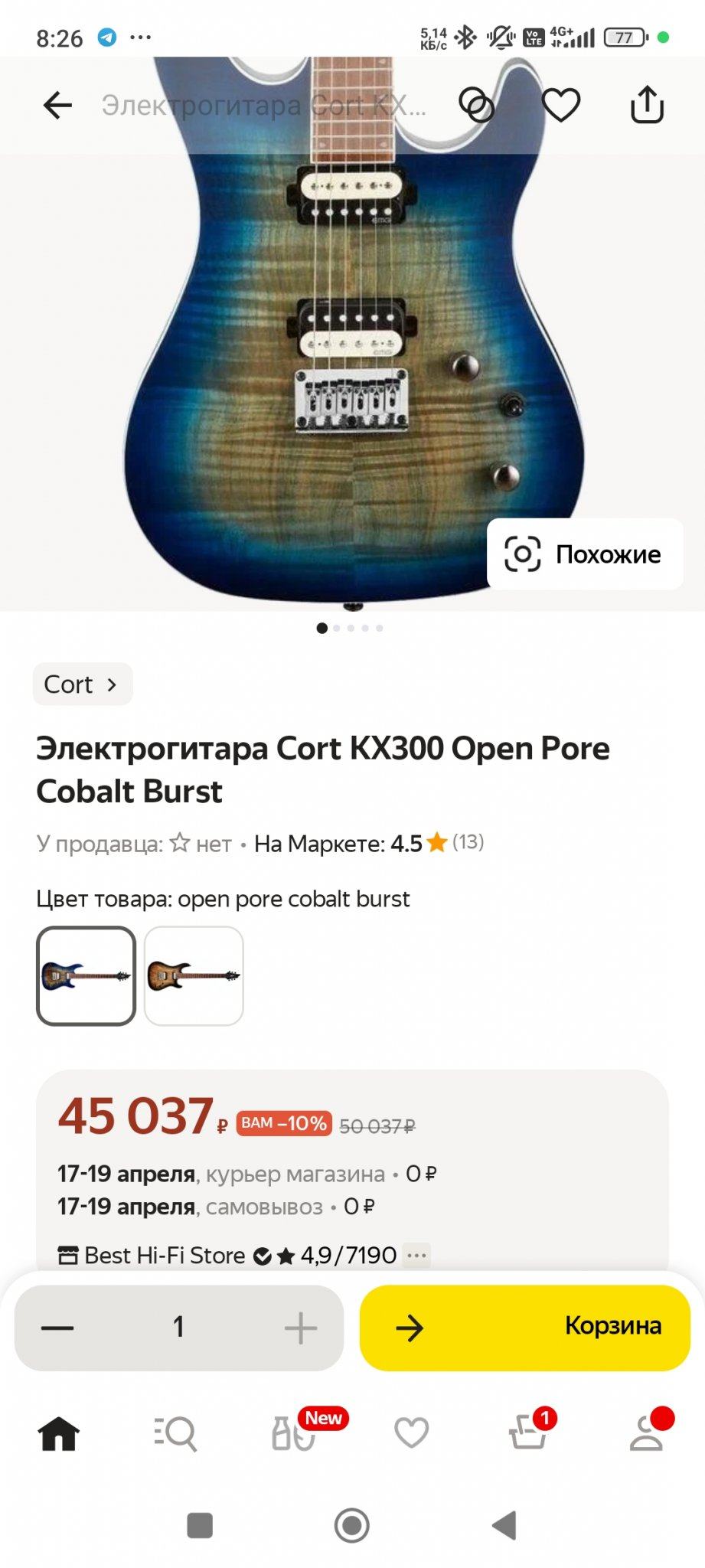Go back using the top arrow
This screenshot has width=705, height=1568.
(x=57, y=105)
